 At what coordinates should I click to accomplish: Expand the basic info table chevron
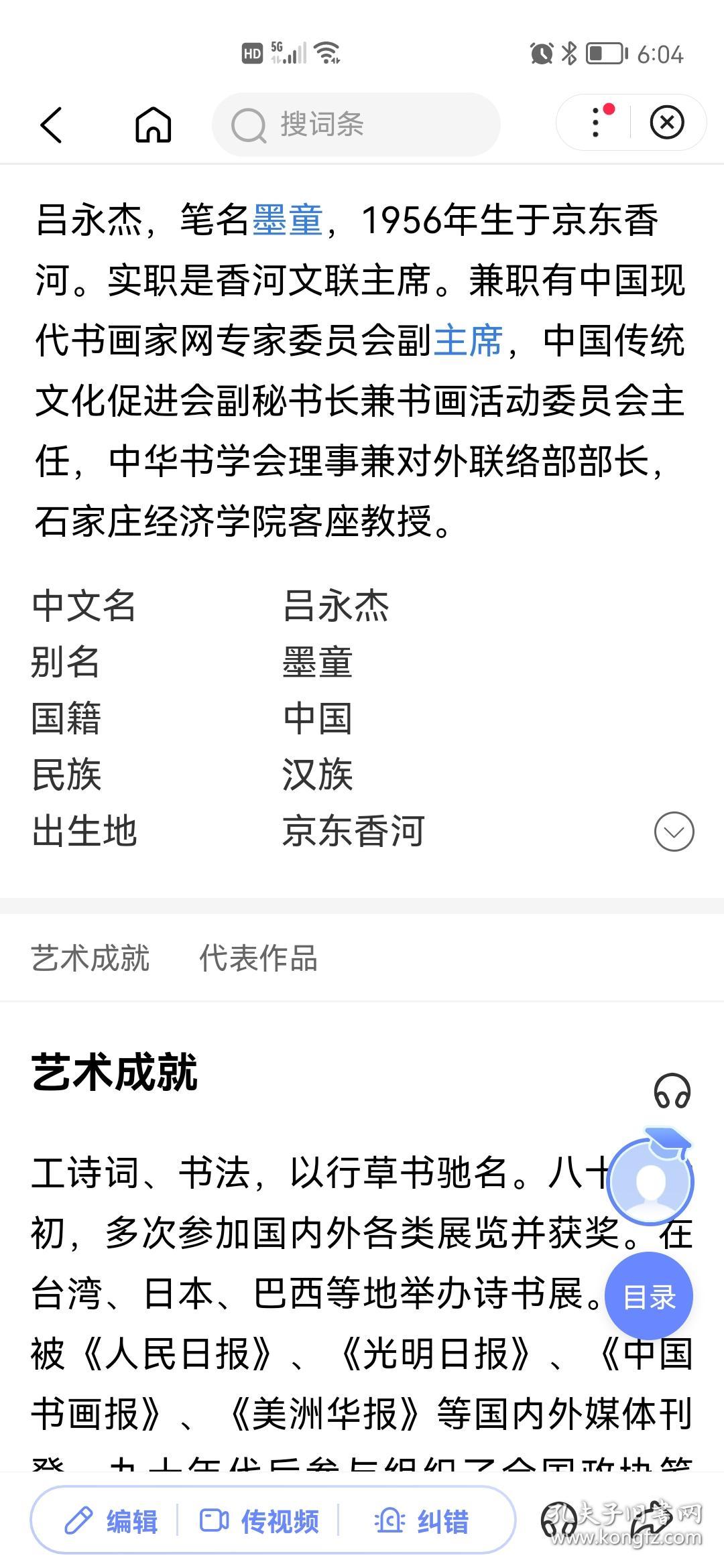coord(674,832)
